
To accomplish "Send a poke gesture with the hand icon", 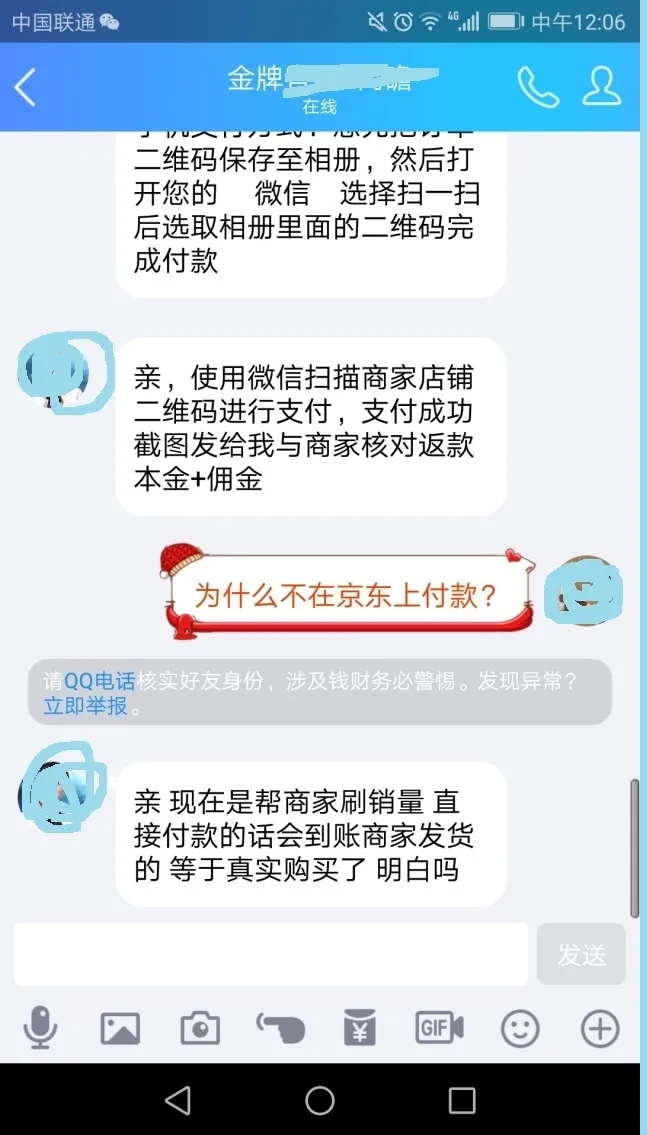I will pos(280,1027).
